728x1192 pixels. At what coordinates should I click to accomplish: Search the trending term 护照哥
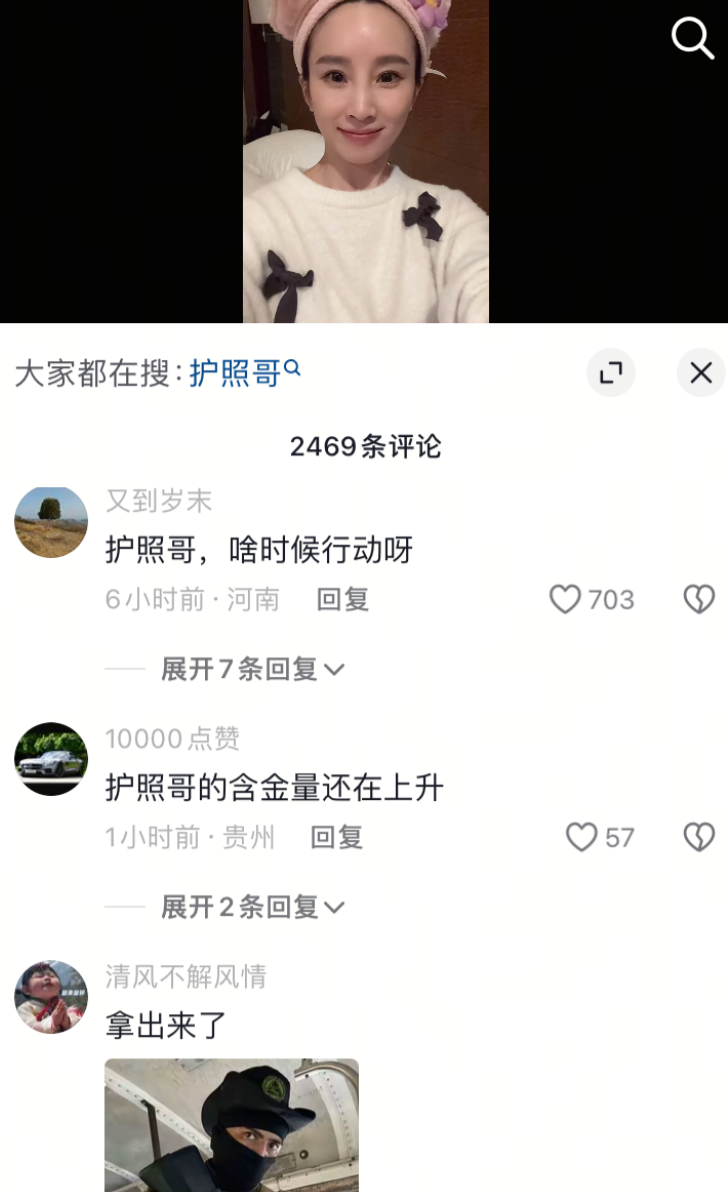click(244, 372)
